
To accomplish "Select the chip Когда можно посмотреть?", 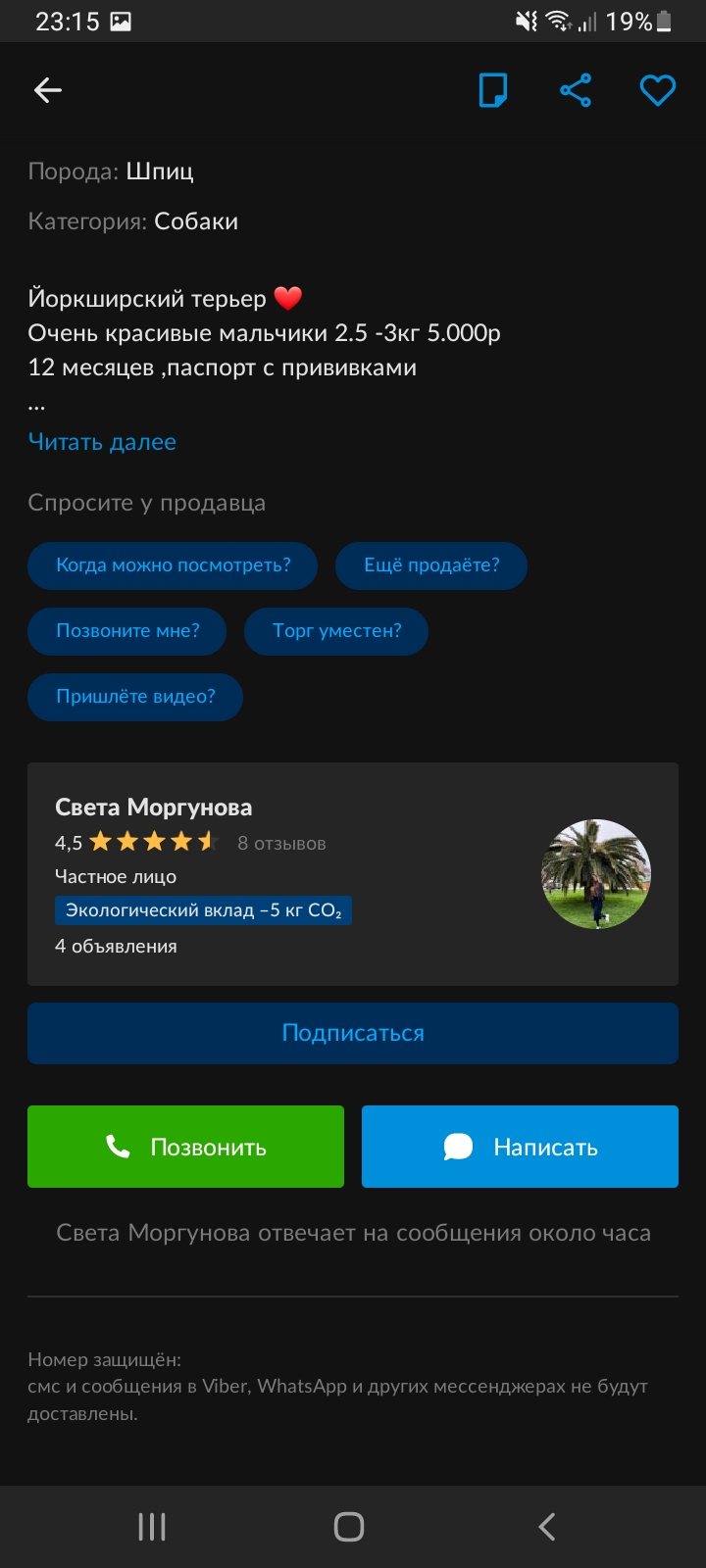I will pyautogui.click(x=173, y=565).
